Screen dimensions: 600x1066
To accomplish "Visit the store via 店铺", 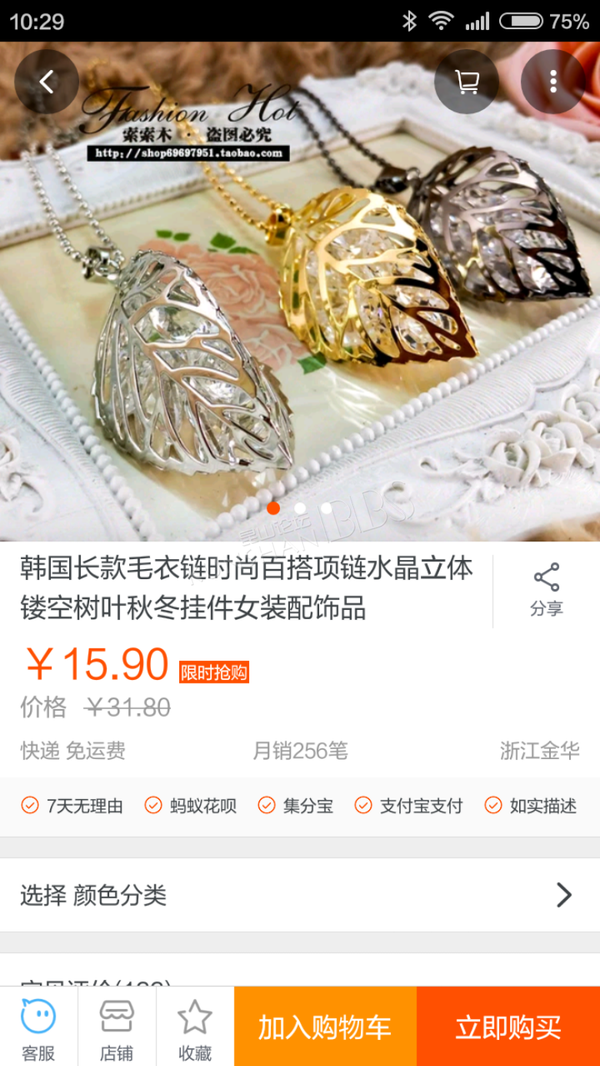I will [x=117, y=1027].
